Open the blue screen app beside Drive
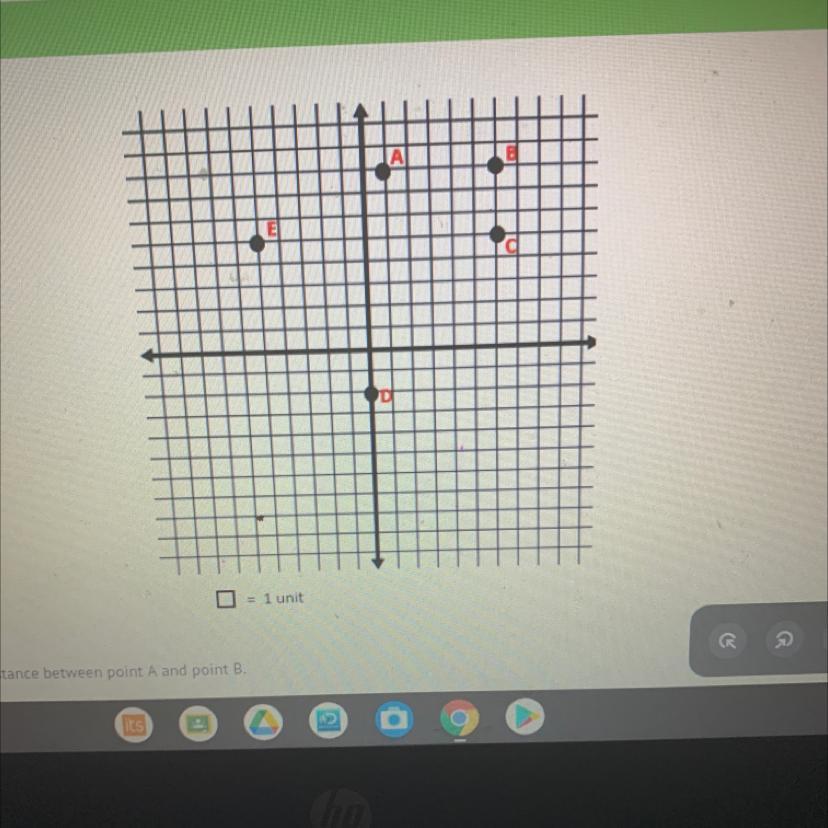828x828 pixels. point(329,720)
